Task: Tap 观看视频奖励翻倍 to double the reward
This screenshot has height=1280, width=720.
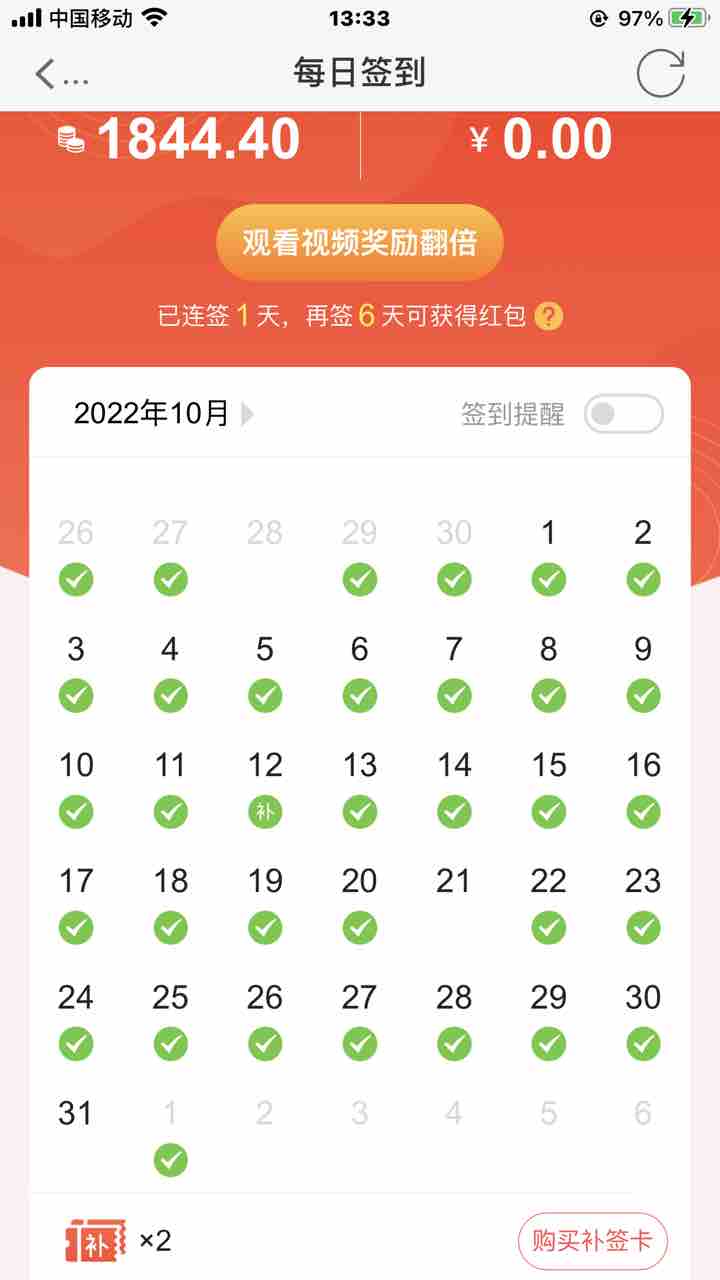Action: [x=360, y=243]
